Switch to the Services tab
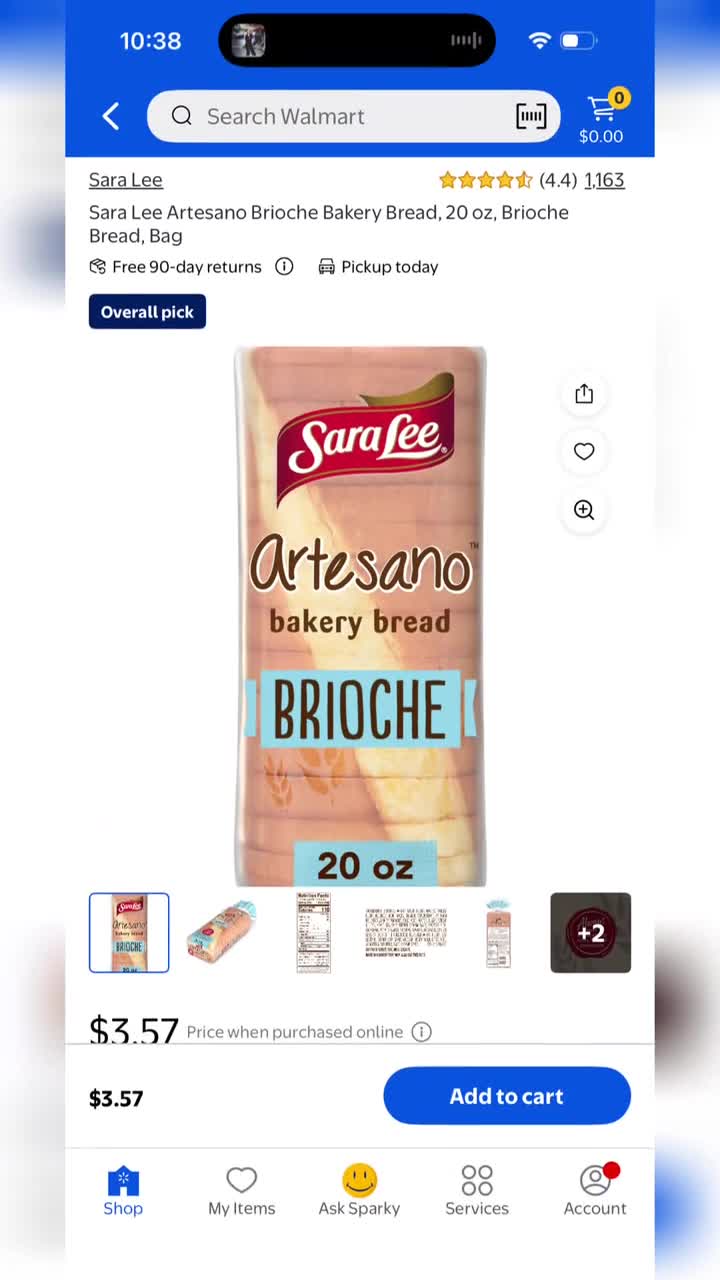The height and width of the screenshot is (1280, 720). tap(477, 1191)
